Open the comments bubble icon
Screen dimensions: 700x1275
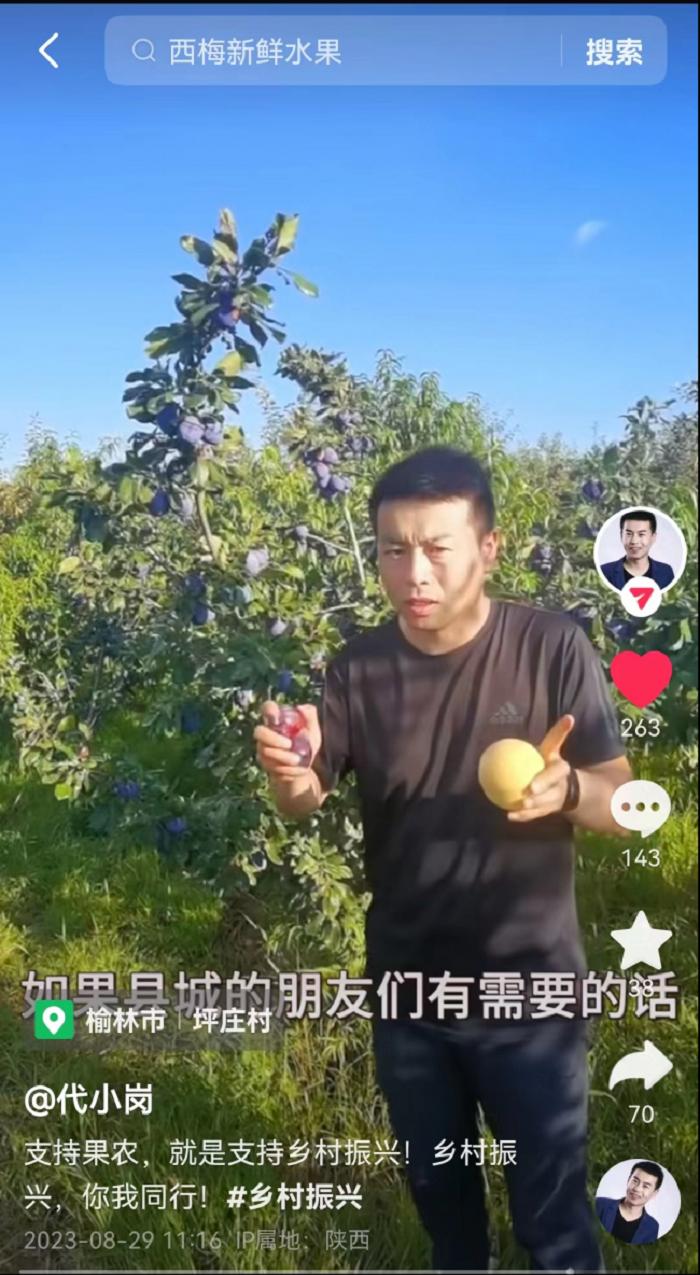[641, 809]
